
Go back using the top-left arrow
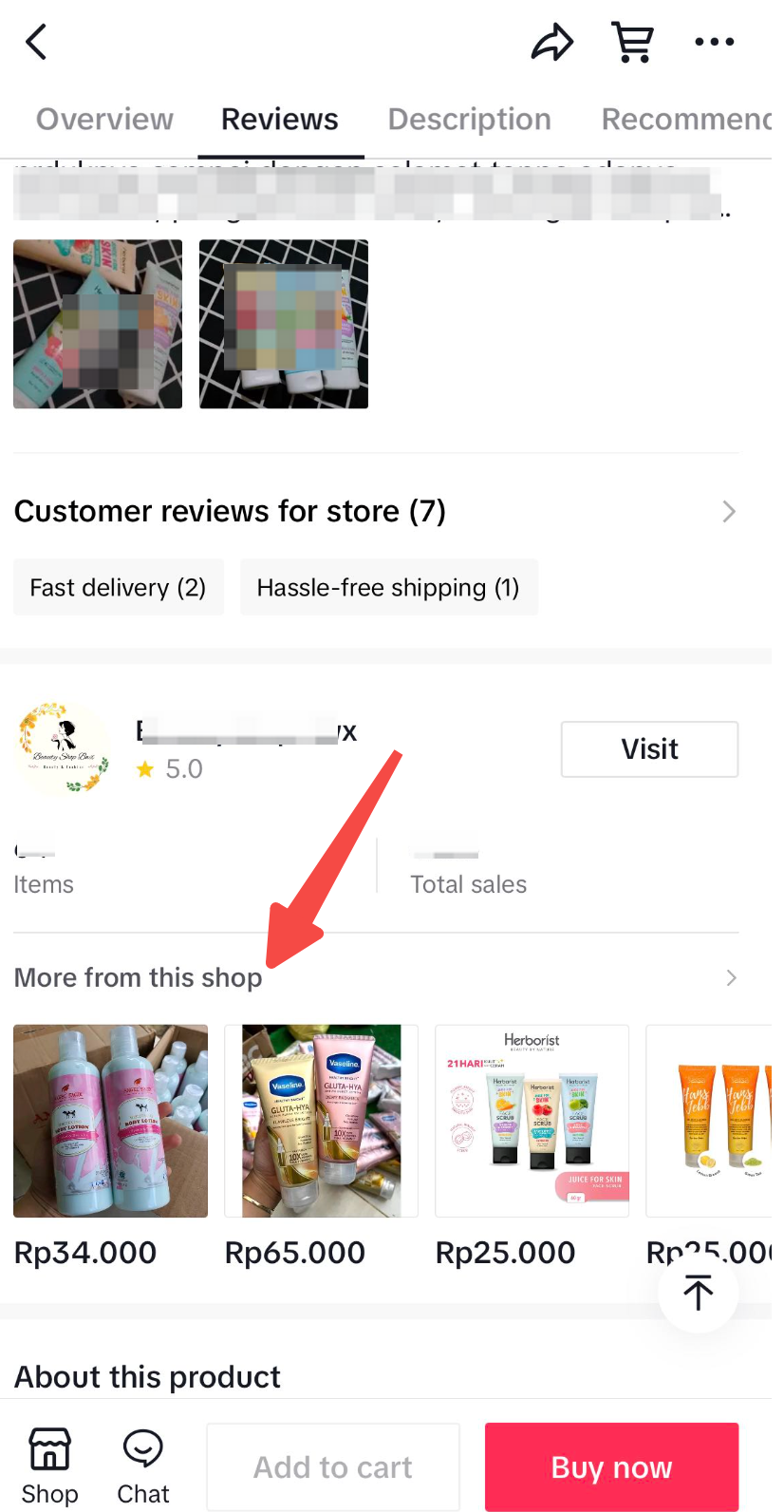[36, 42]
